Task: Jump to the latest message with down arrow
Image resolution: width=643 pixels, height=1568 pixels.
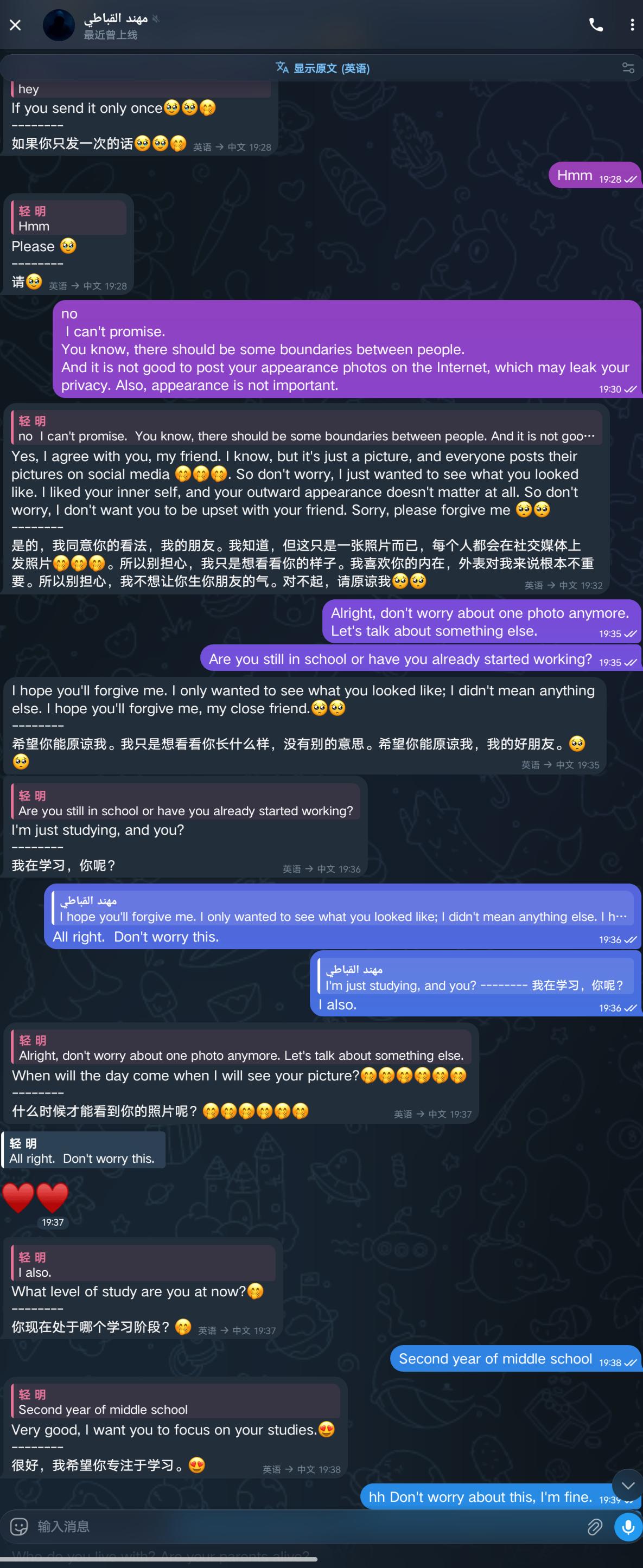Action: 628,1486
